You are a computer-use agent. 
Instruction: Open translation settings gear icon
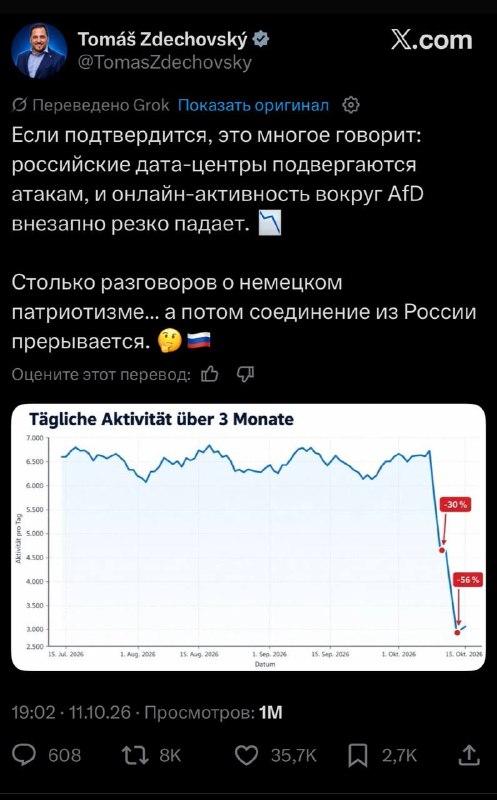tap(351, 105)
